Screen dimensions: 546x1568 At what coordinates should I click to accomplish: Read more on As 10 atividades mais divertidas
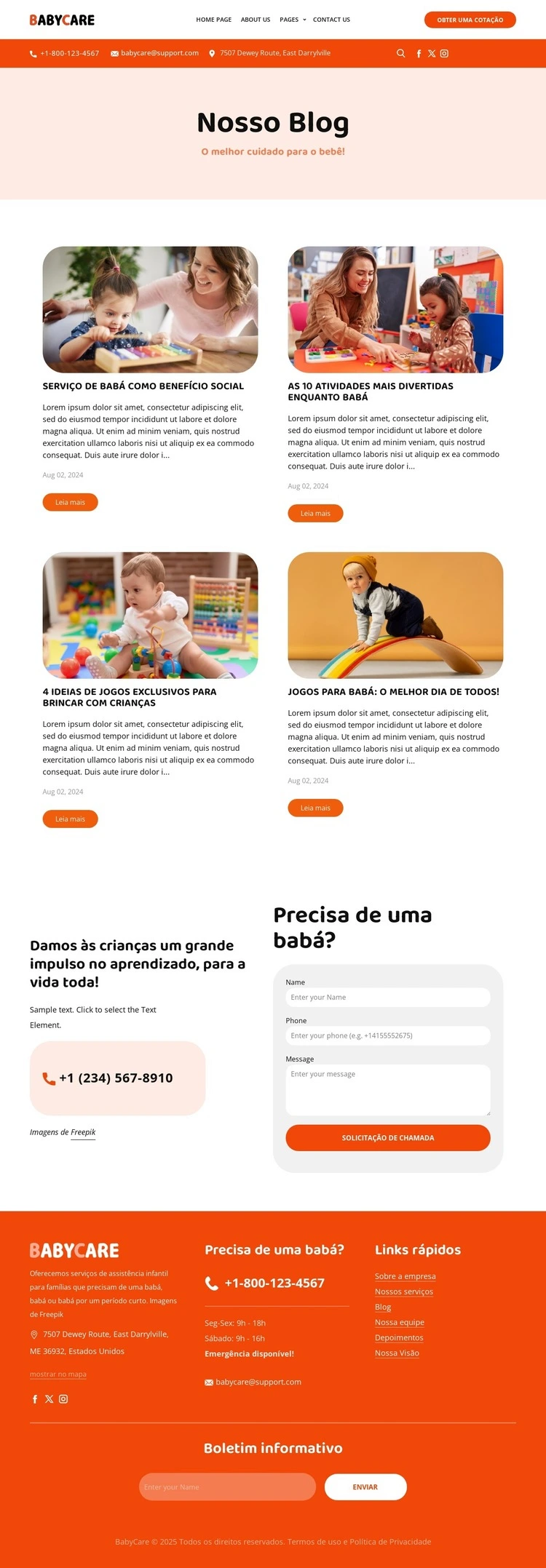point(315,513)
